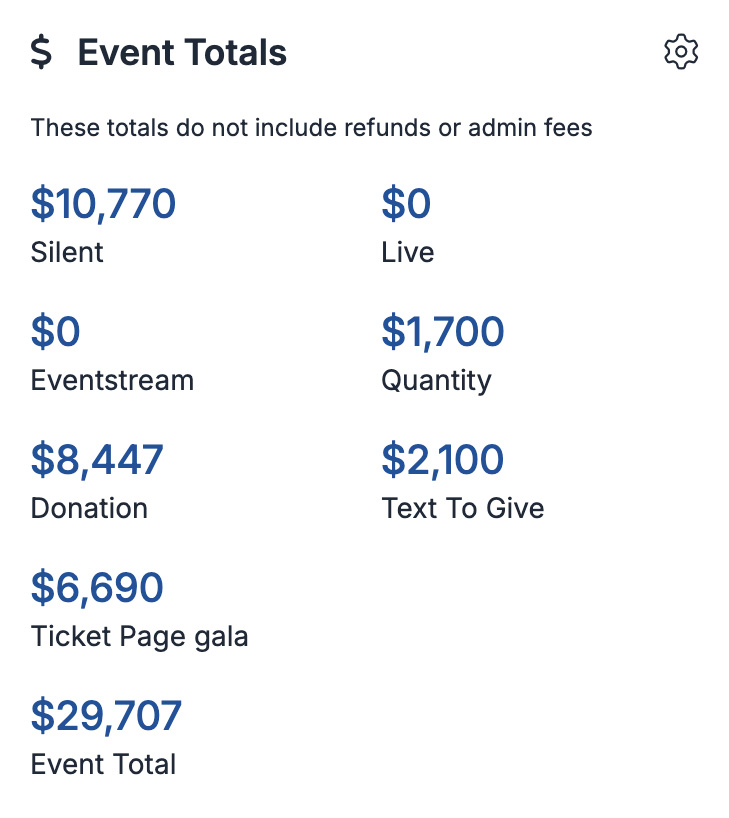Select the Text To Give label
Image resolution: width=729 pixels, height=818 pixels.
tap(462, 508)
